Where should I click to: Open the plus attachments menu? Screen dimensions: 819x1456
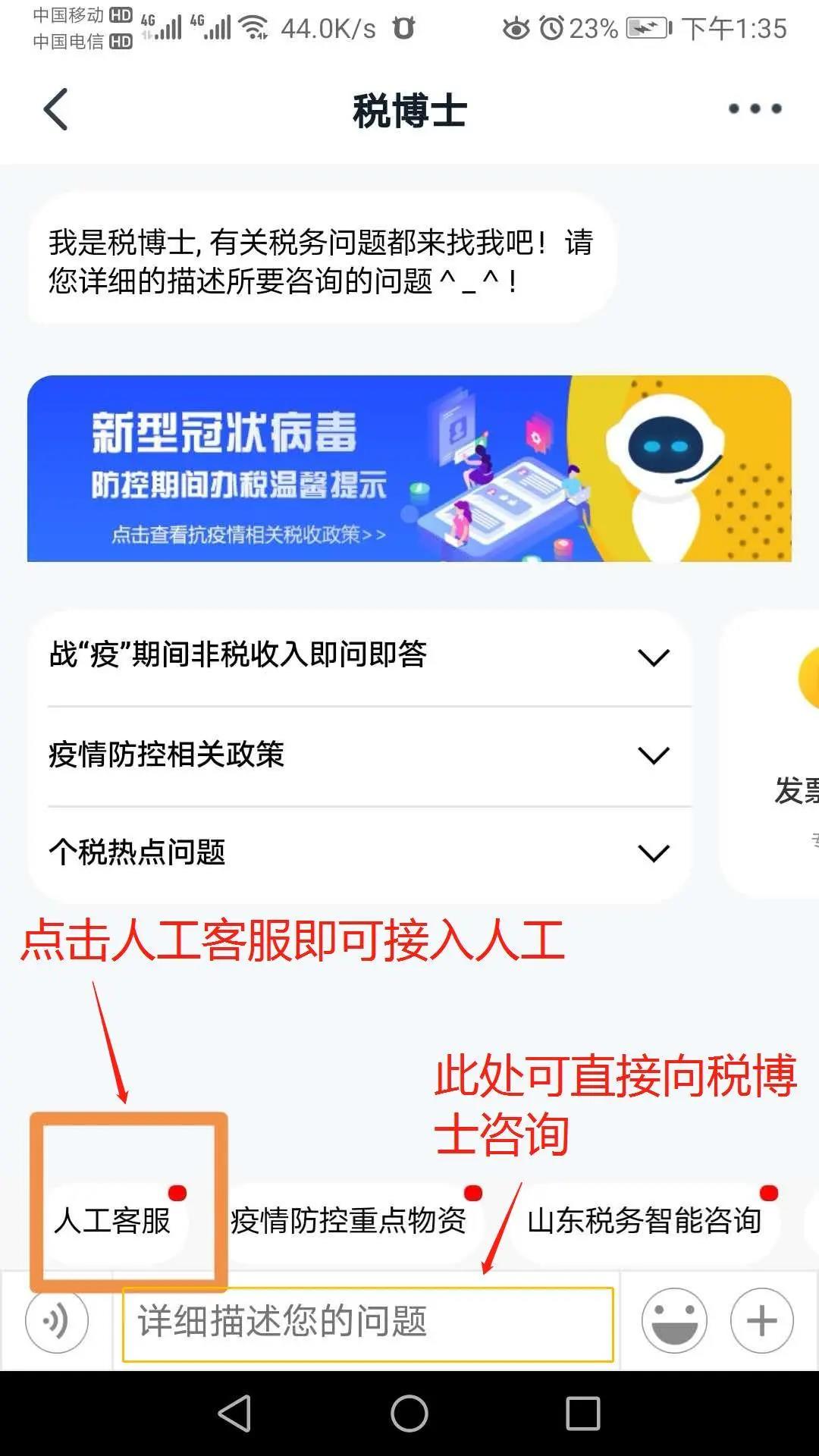tap(761, 1321)
